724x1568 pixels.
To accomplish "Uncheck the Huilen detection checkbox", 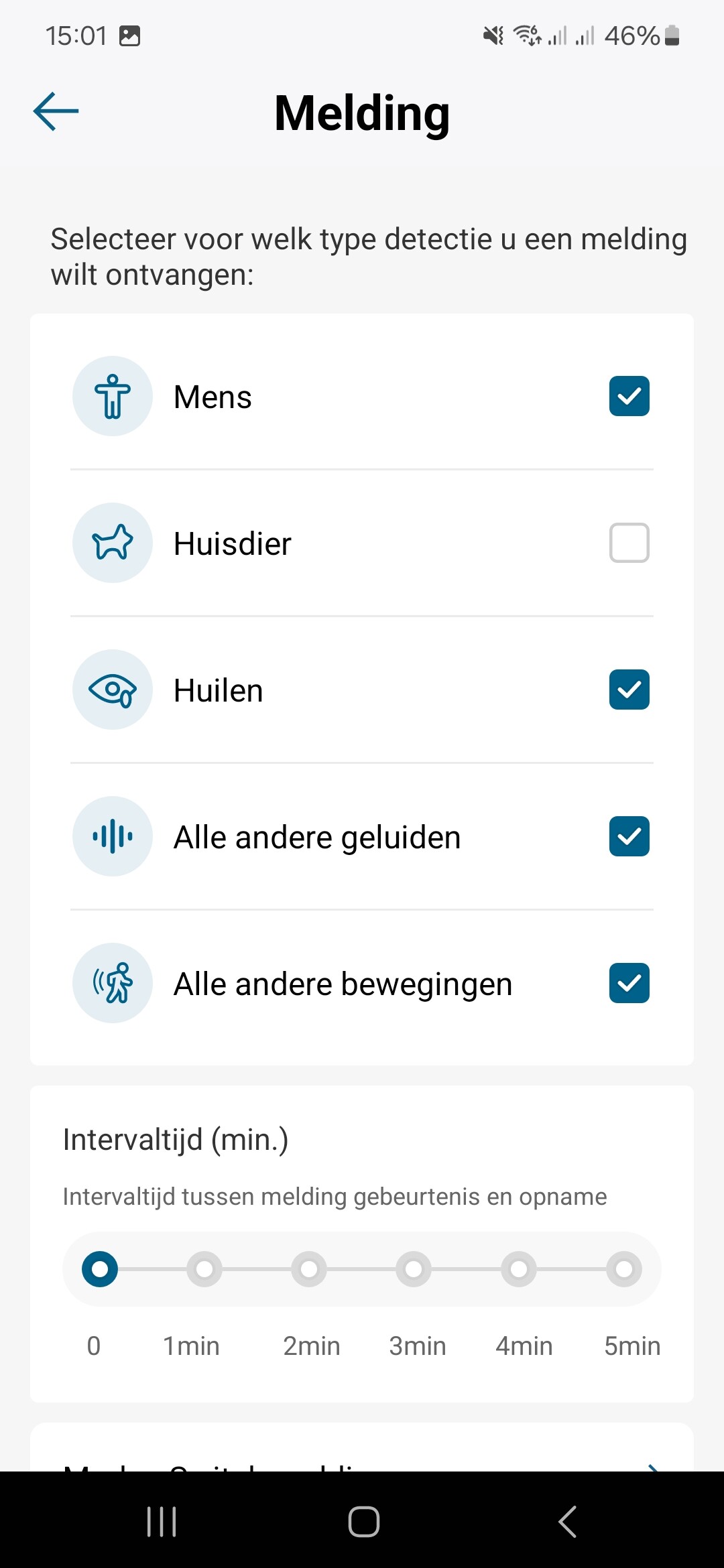I will pos(629,690).
